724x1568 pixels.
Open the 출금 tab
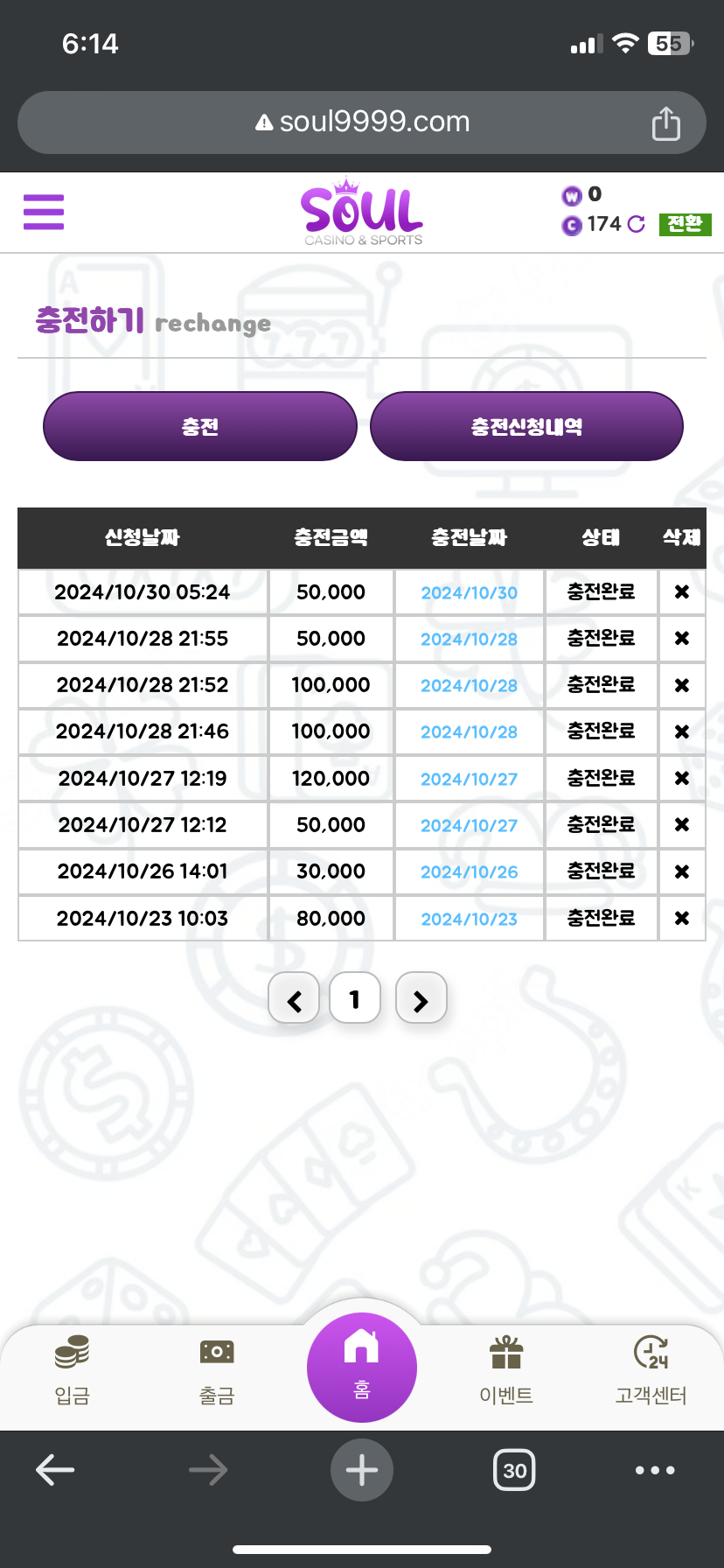[x=217, y=1370]
